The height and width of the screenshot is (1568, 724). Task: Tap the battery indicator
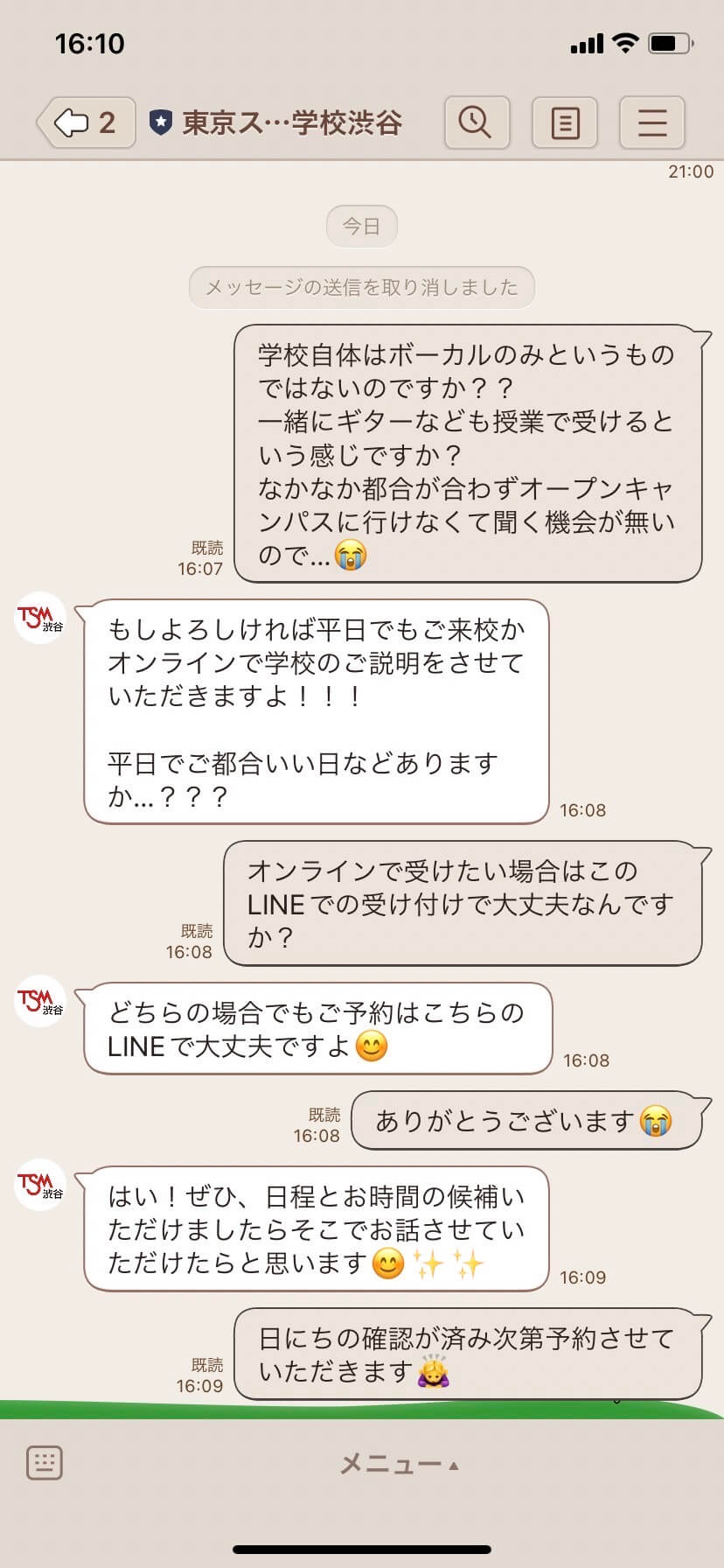pos(670,42)
